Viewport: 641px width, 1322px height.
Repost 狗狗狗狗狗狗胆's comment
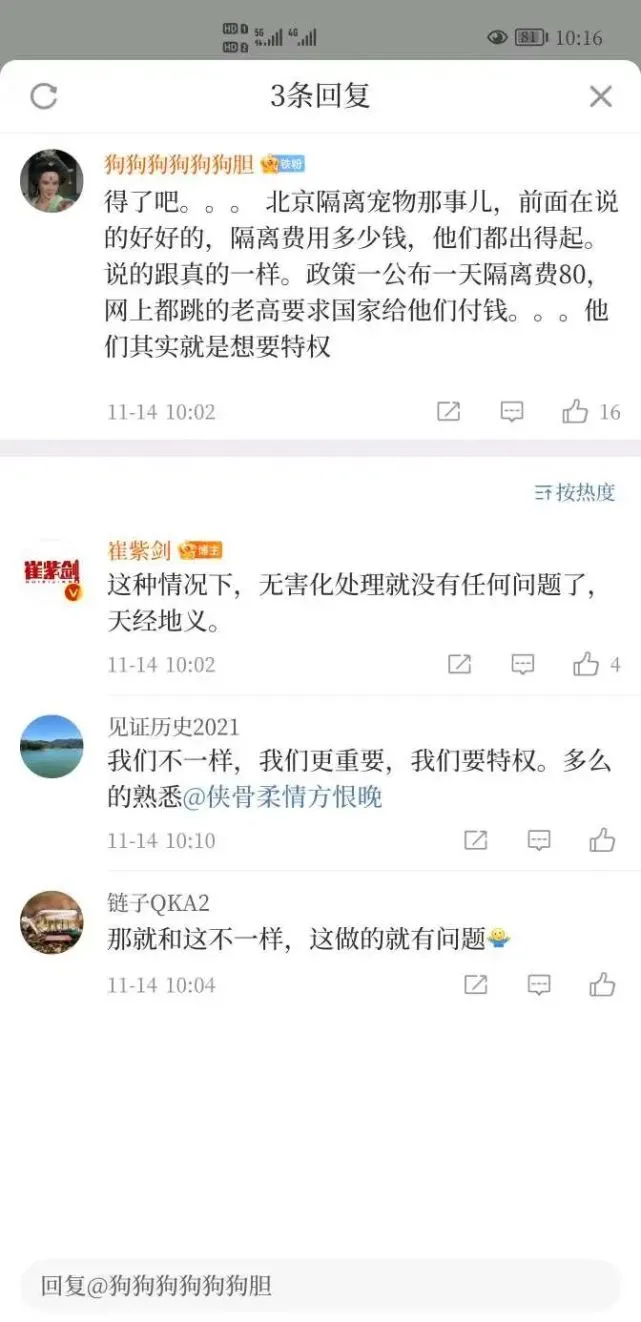coord(449,411)
